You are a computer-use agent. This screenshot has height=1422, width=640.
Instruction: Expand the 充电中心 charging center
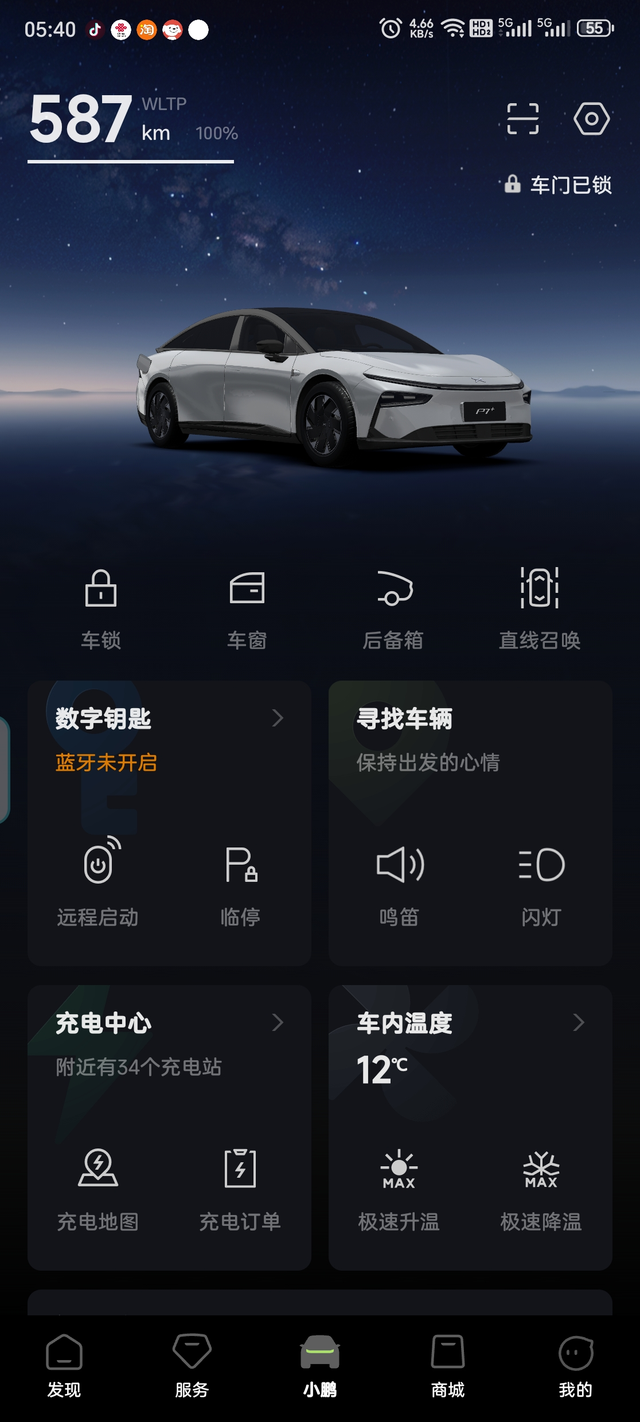(x=169, y=1023)
